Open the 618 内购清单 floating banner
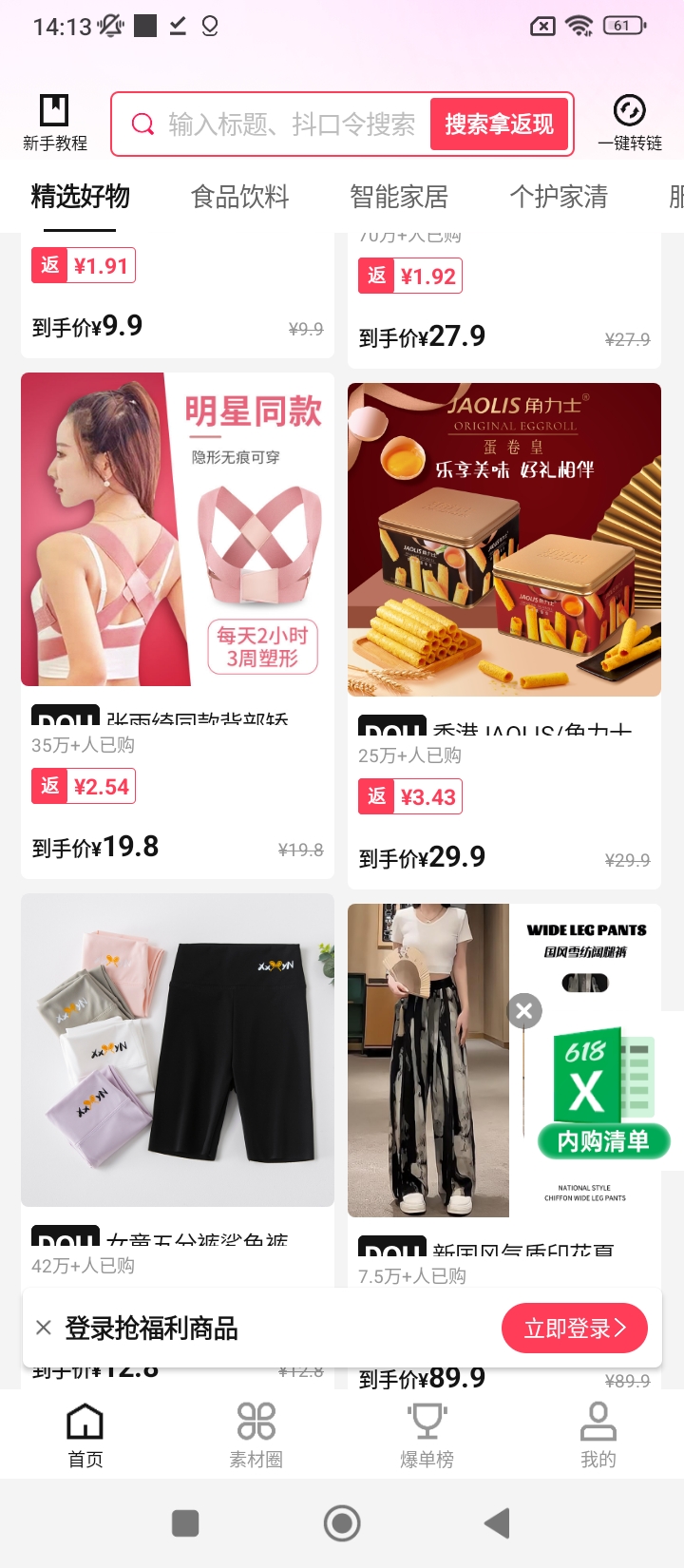 coord(602,1093)
